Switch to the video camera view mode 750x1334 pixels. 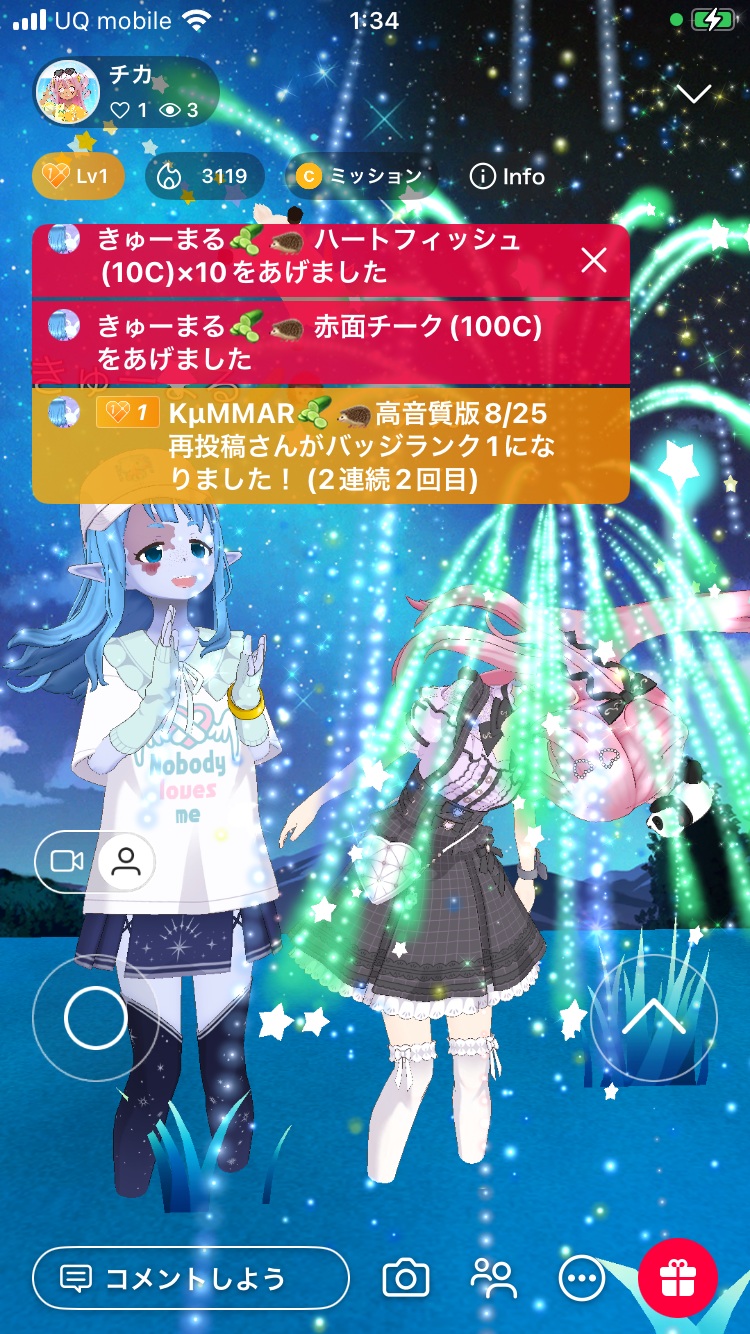[67, 862]
